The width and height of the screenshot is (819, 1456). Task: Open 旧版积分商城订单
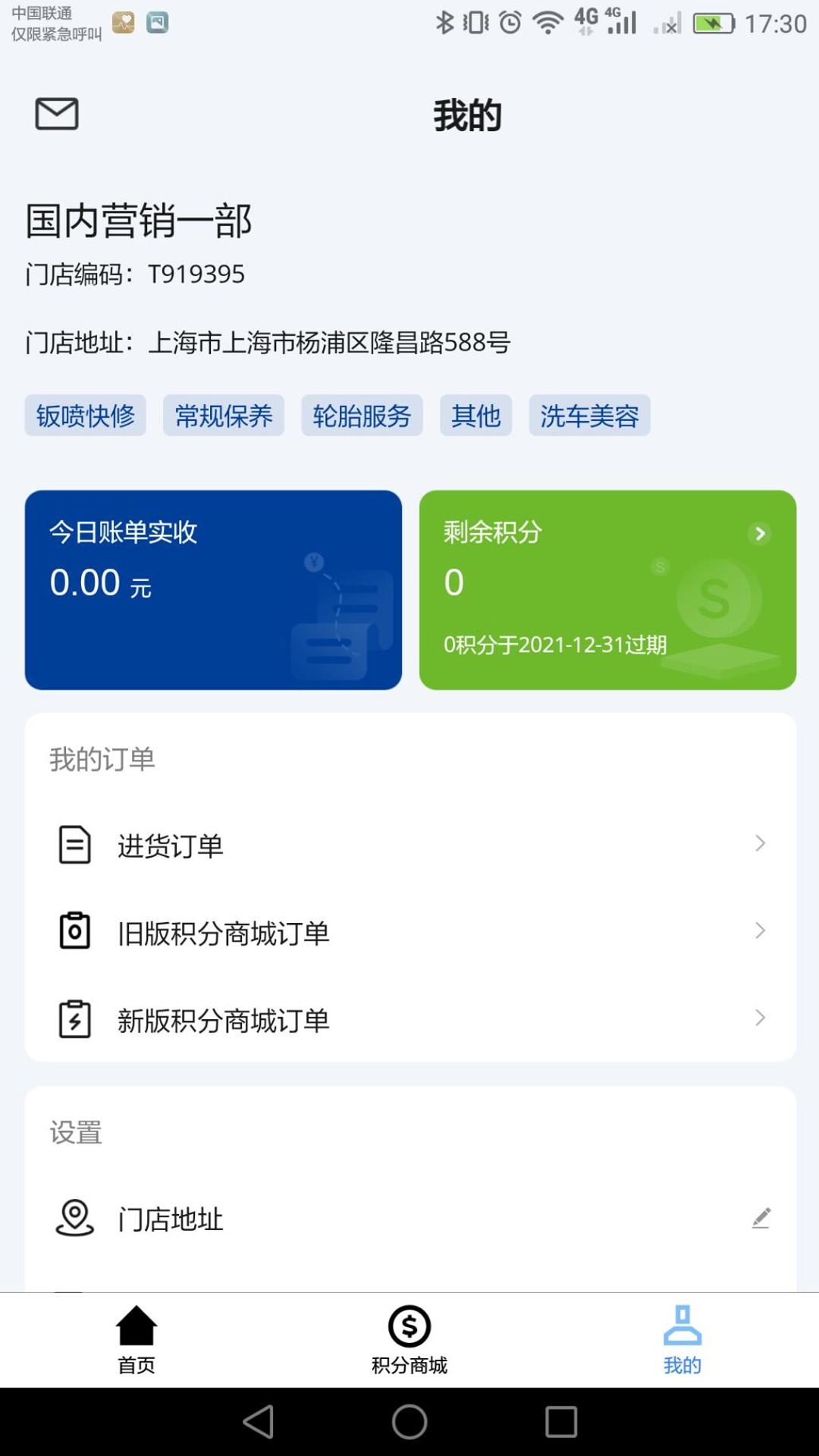[x=410, y=932]
